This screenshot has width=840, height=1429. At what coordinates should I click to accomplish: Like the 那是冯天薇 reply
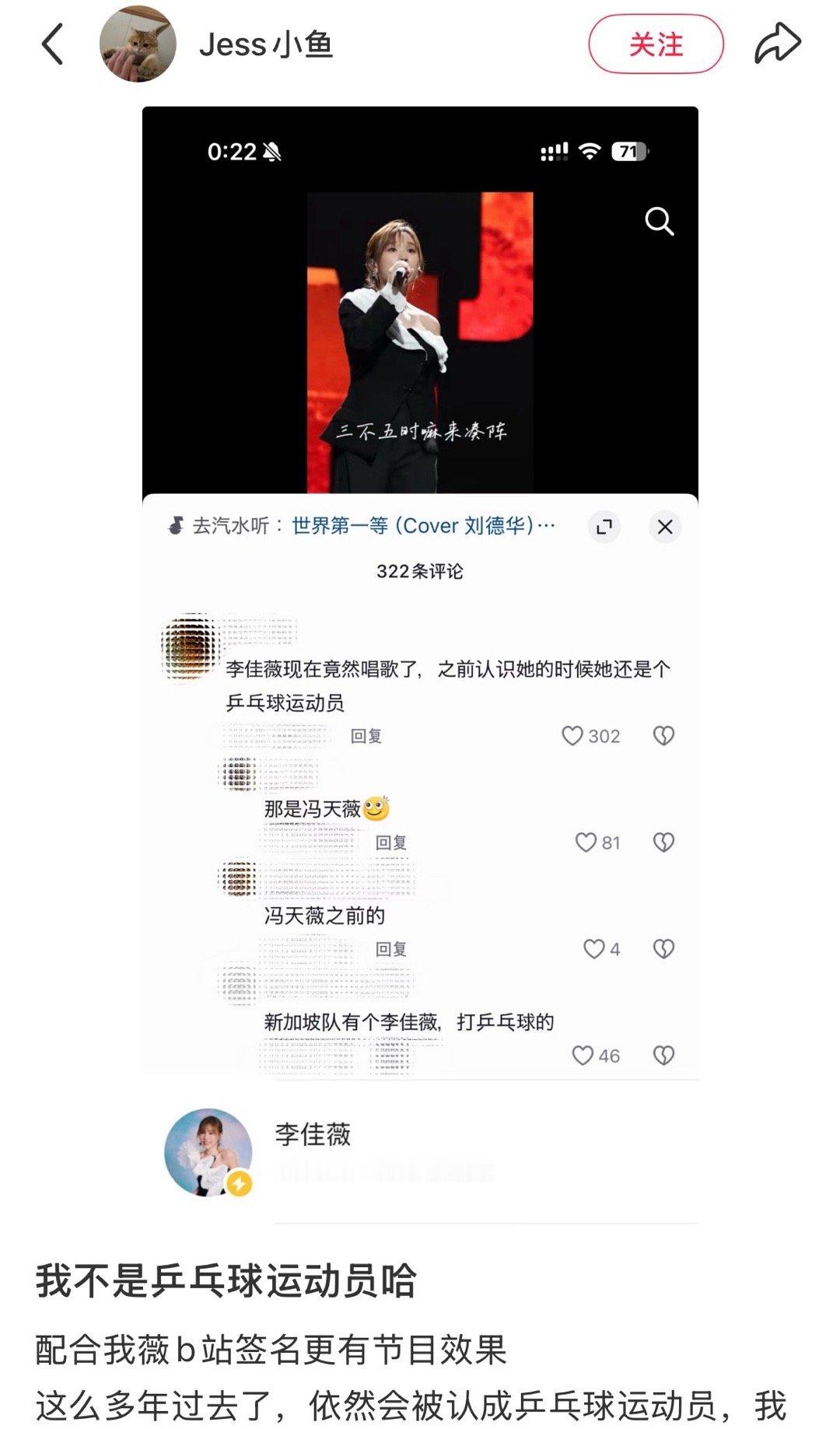coord(587,842)
